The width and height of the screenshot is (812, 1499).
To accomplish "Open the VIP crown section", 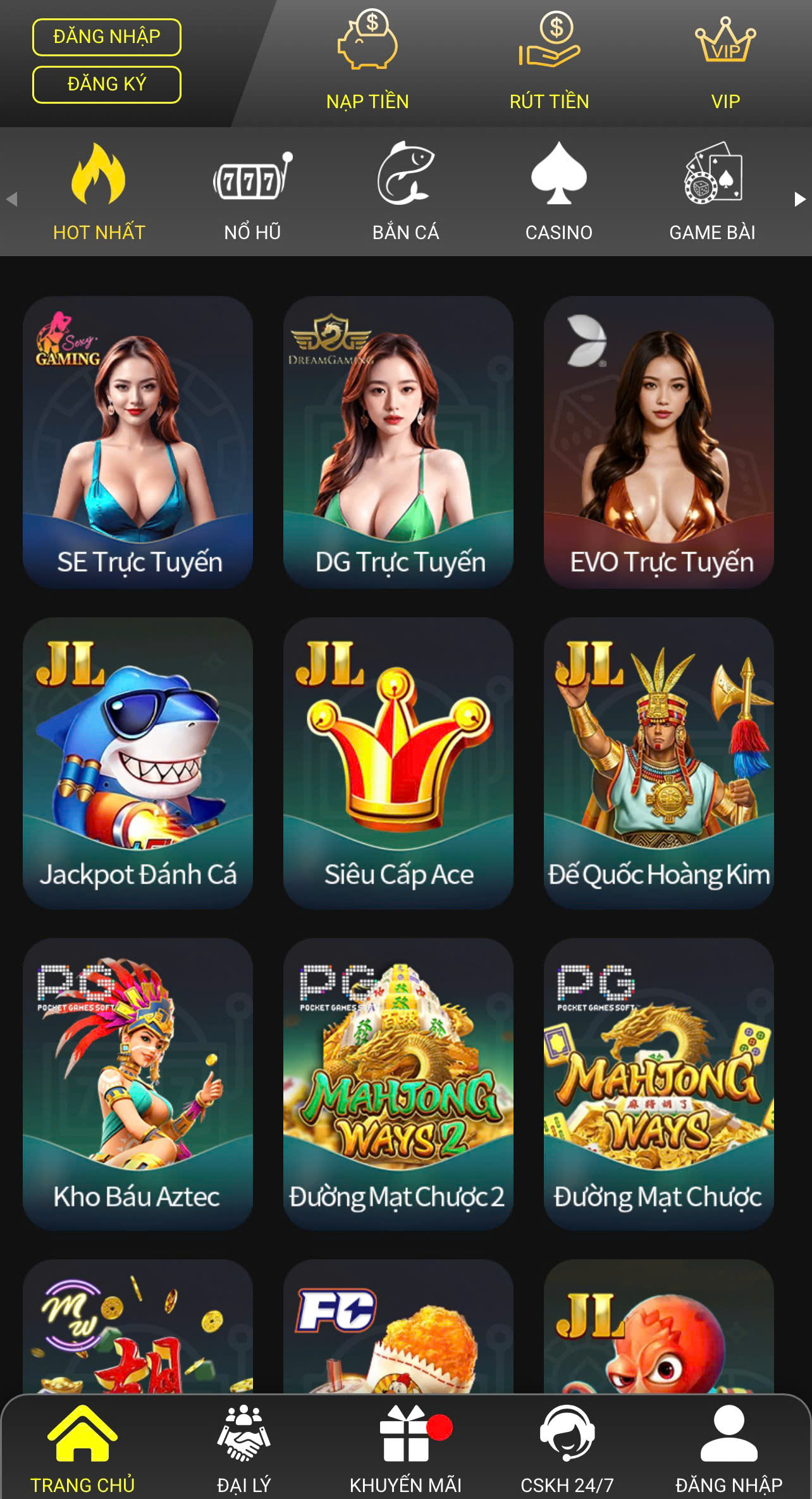I will (725, 61).
